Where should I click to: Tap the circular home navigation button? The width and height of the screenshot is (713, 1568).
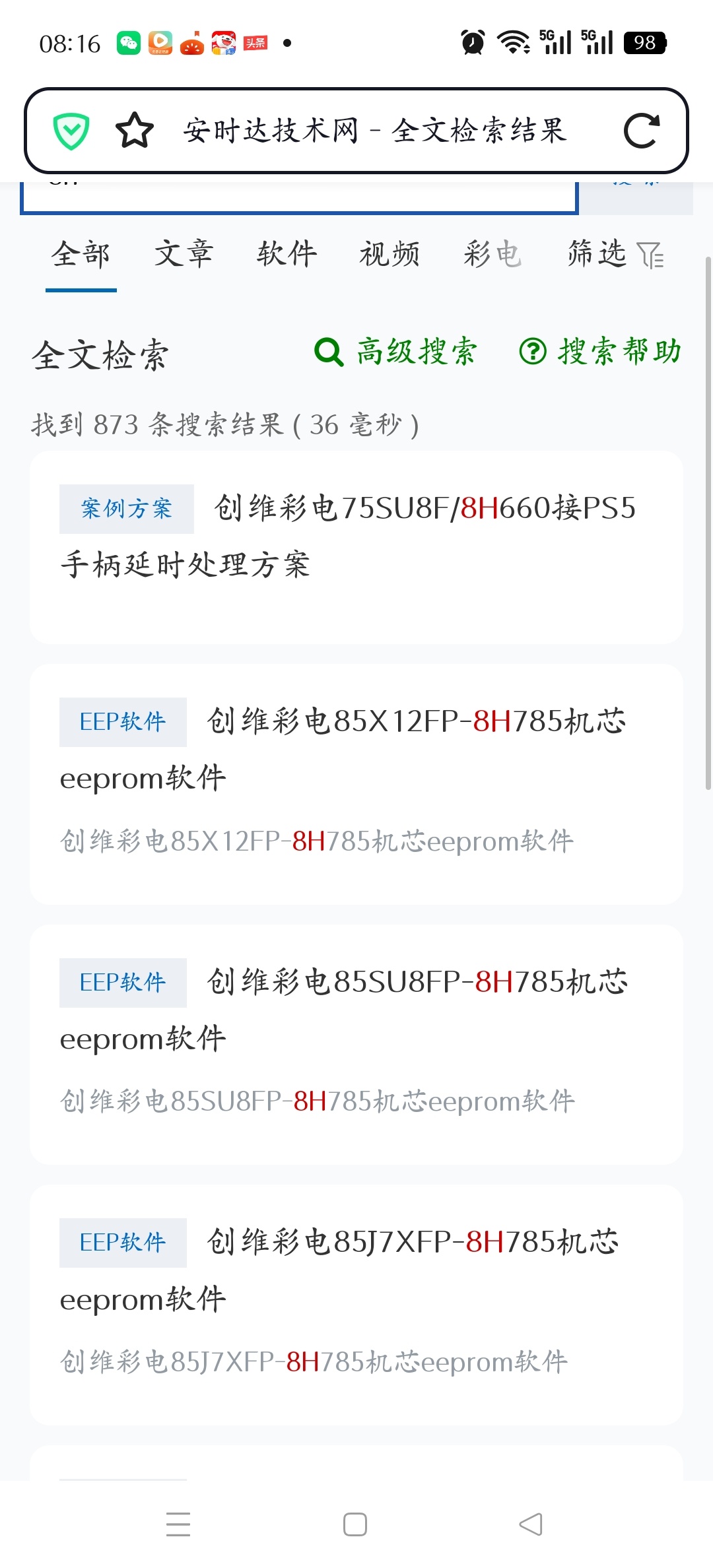[x=355, y=1524]
